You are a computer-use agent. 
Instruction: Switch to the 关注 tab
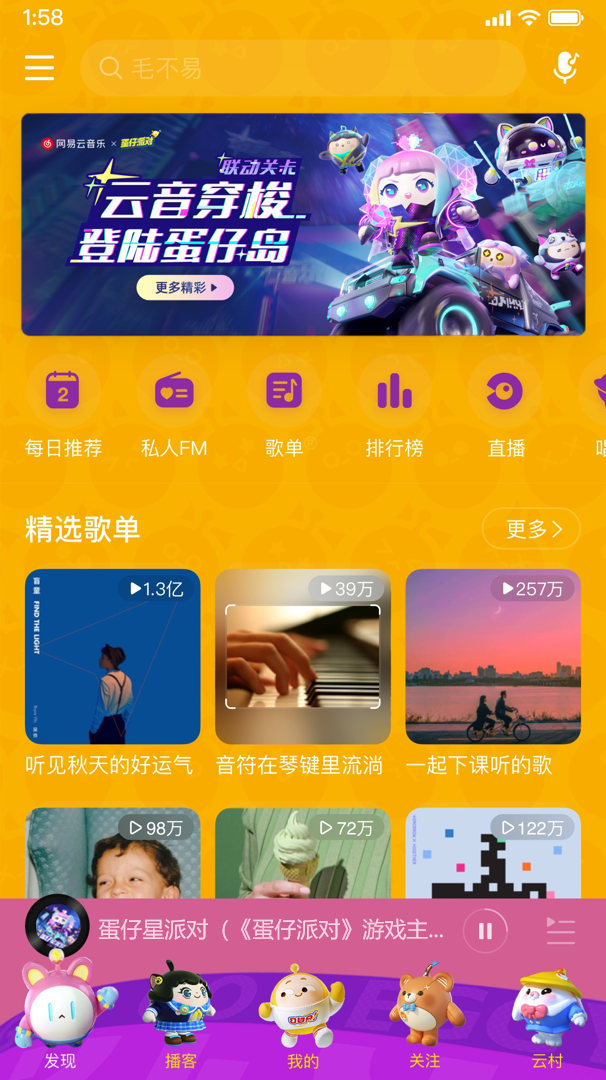click(x=425, y=1015)
